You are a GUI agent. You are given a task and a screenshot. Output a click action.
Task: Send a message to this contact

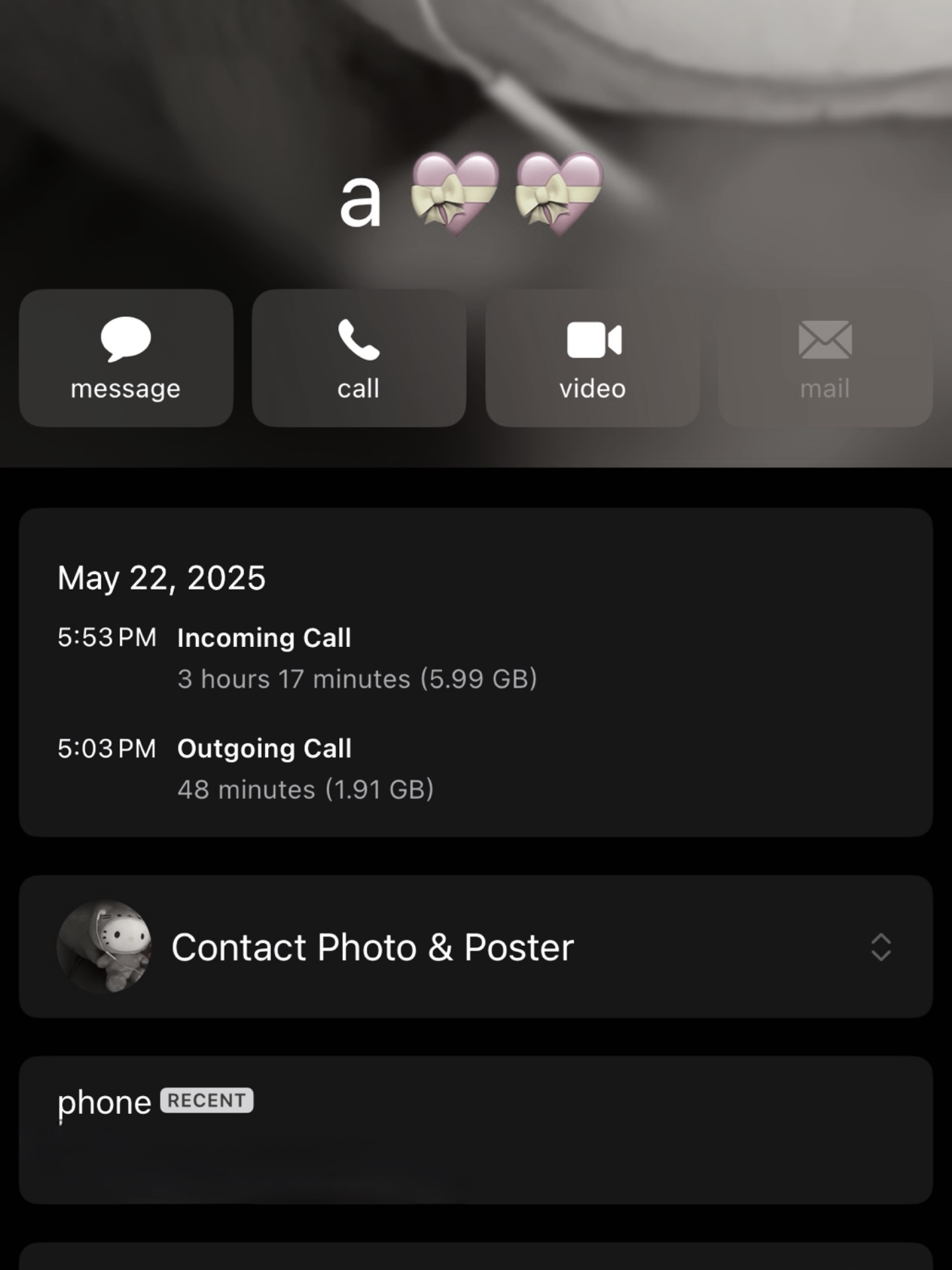pos(126,358)
